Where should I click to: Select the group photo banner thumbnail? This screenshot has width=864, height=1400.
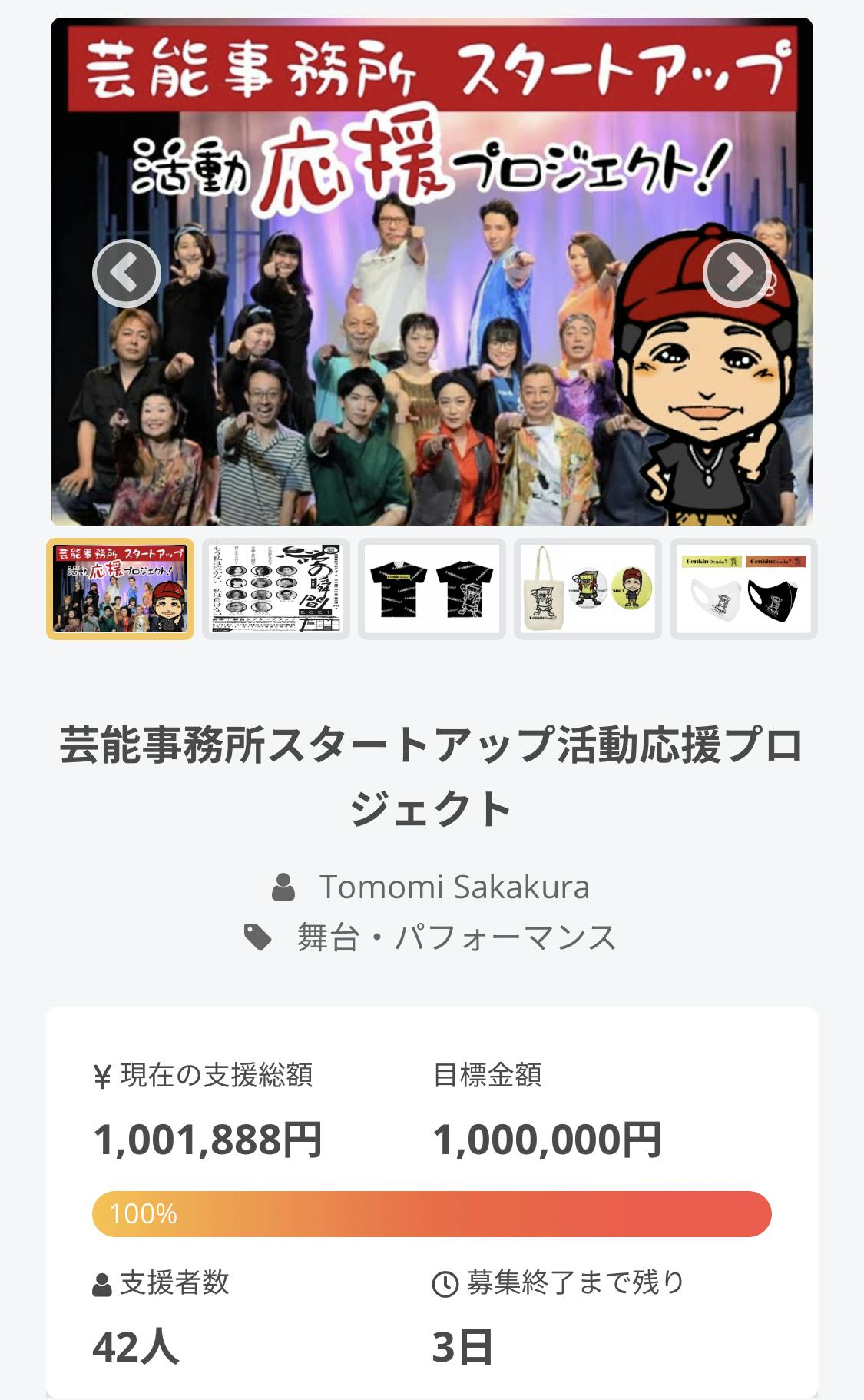point(121,589)
